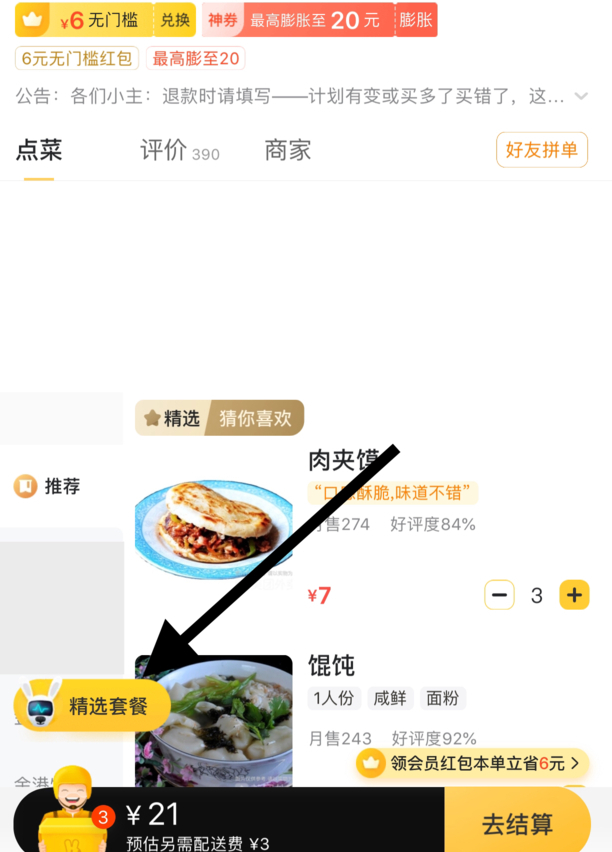
Task: Open the 馄饨 dish details
Action: (x=332, y=665)
